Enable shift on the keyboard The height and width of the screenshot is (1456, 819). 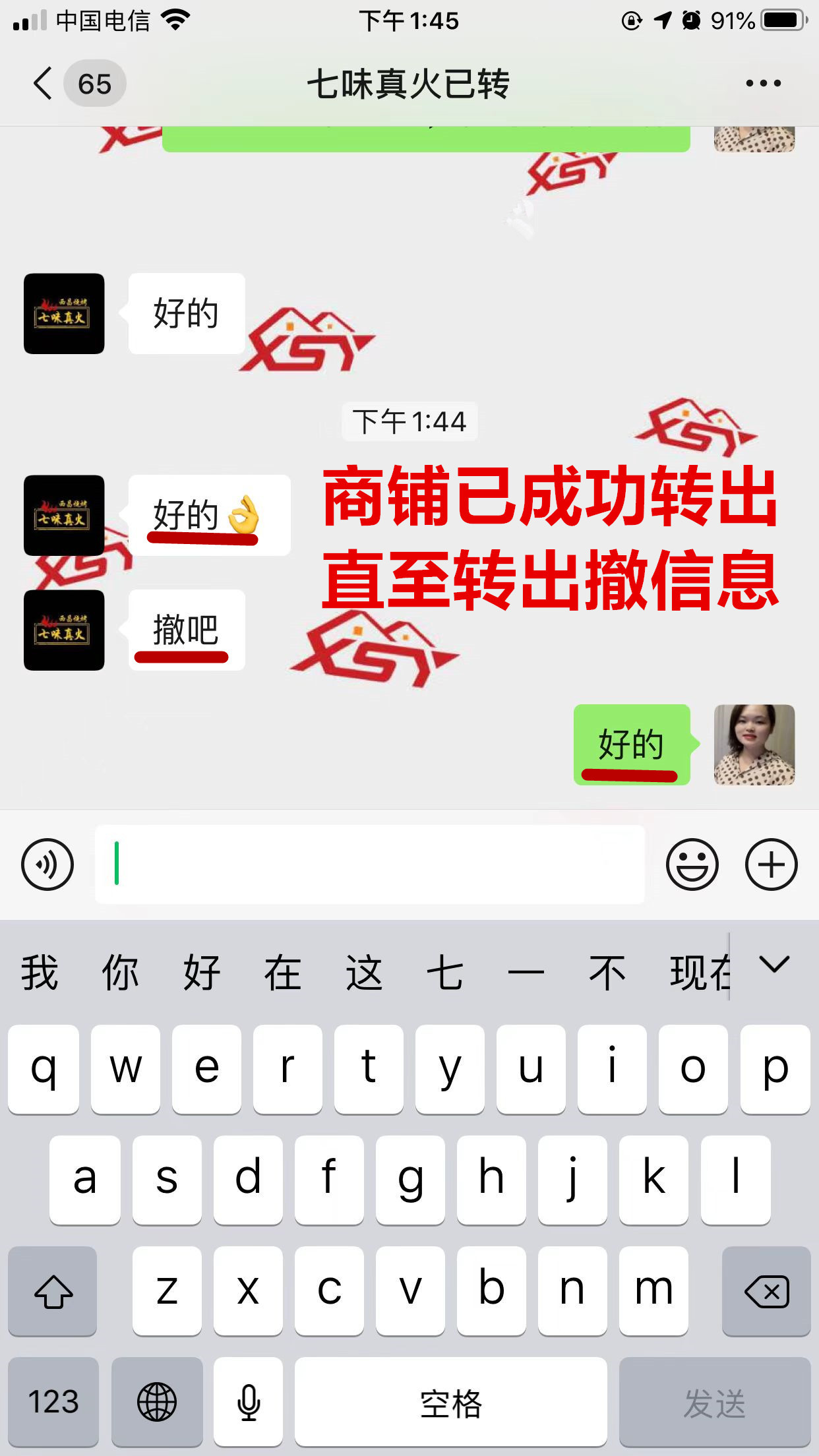tap(53, 1290)
